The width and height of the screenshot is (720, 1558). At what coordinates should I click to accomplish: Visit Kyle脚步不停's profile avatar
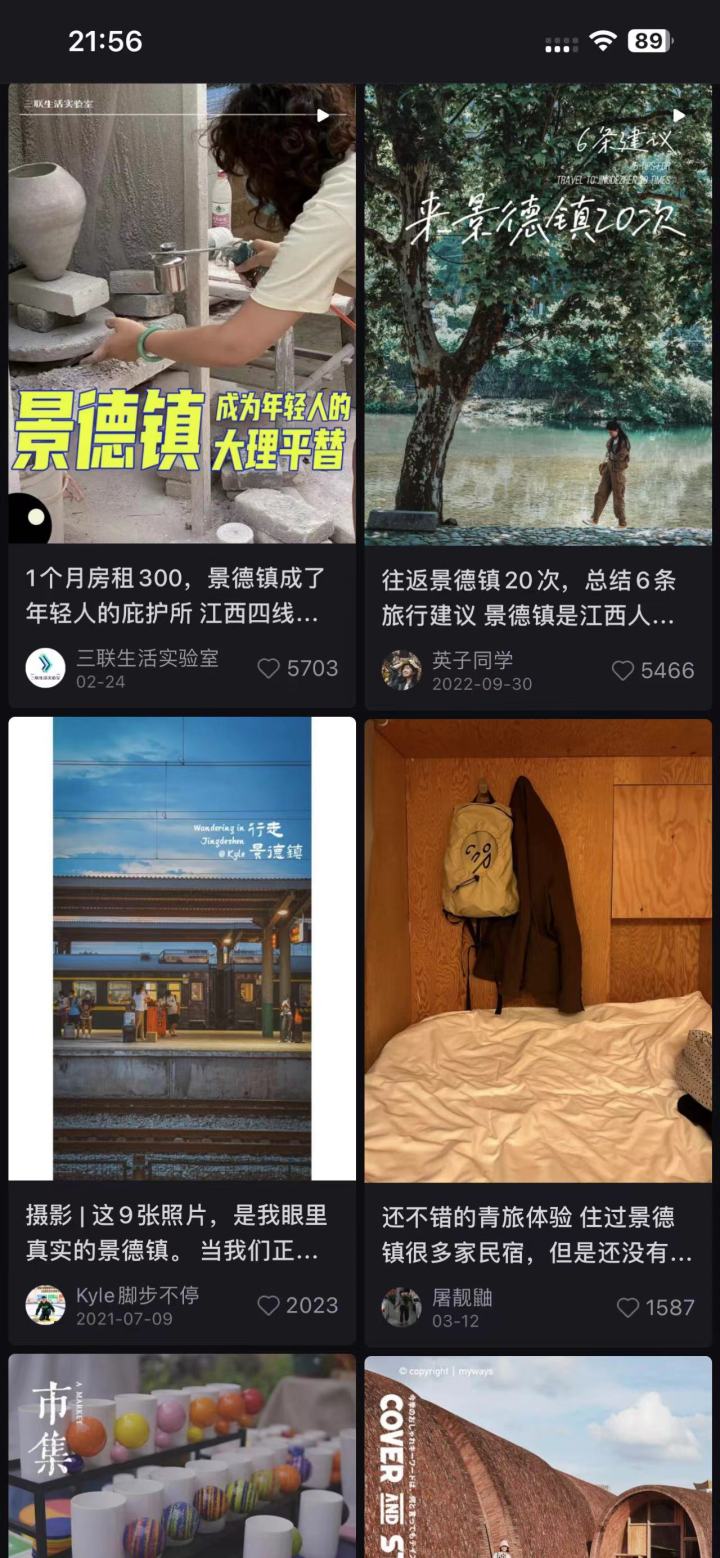click(45, 1305)
